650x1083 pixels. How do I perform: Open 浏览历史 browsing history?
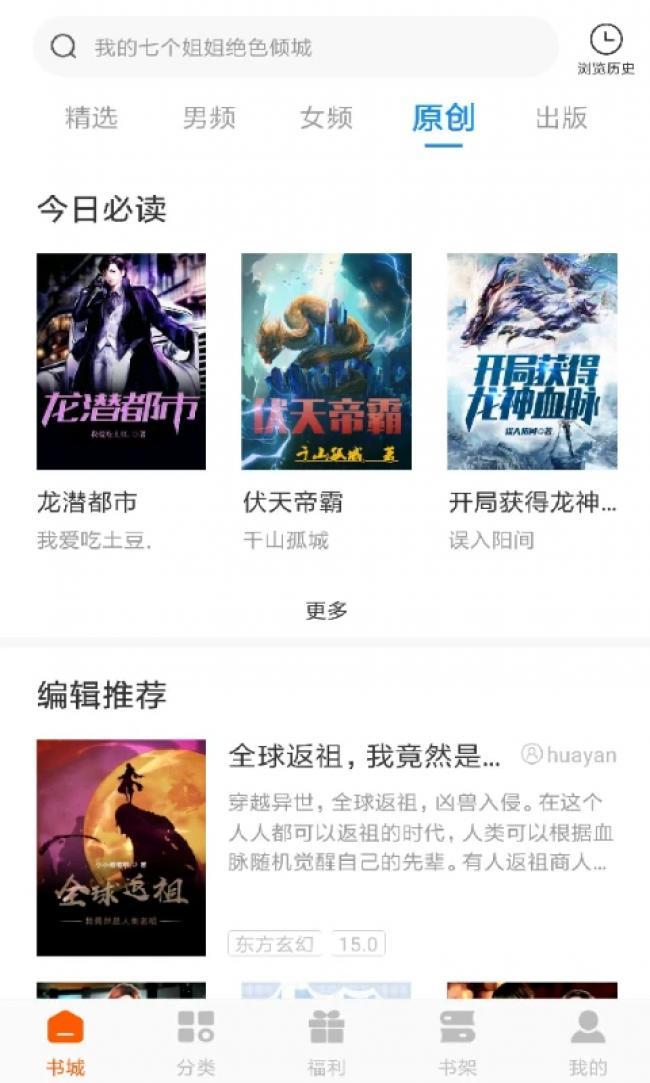[x=606, y=49]
